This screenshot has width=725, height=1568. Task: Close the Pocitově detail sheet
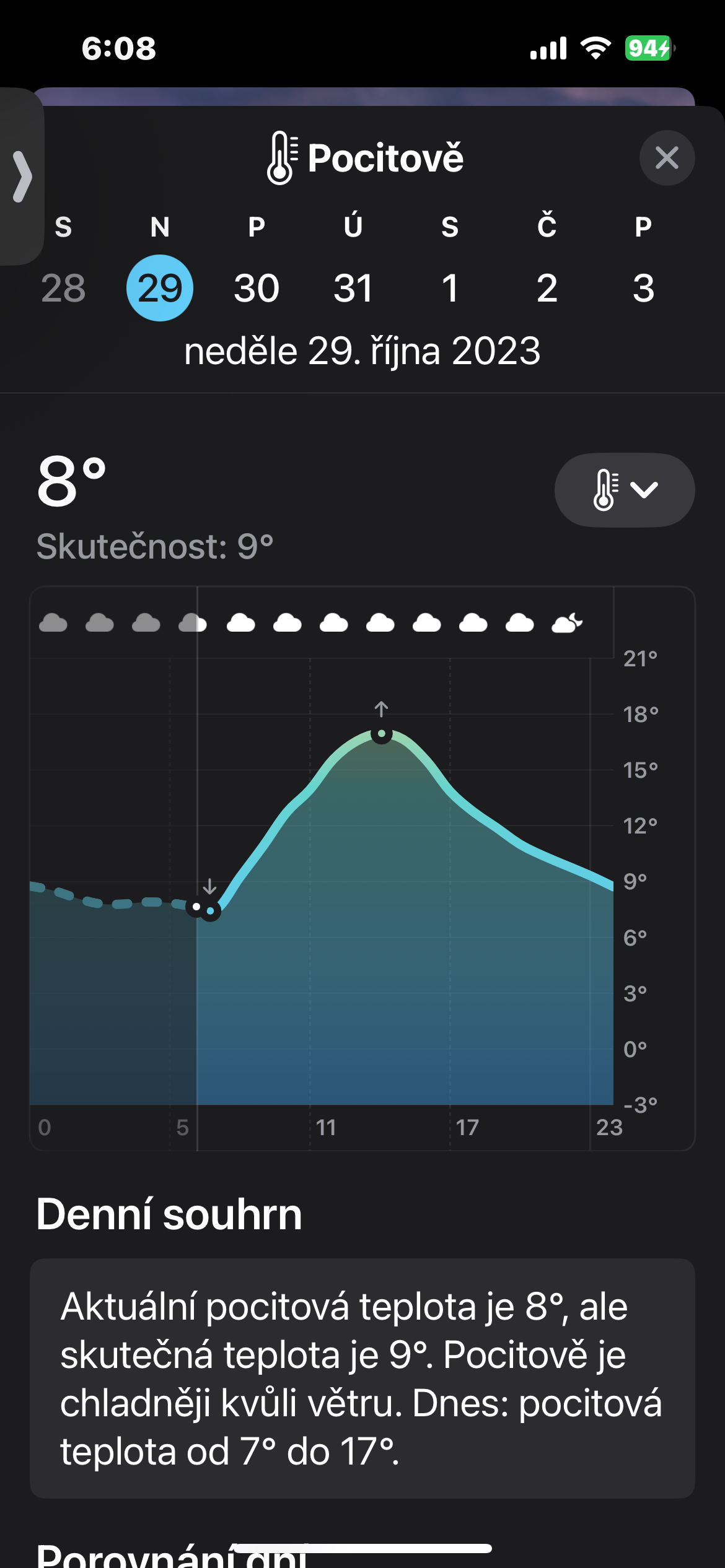(667, 158)
